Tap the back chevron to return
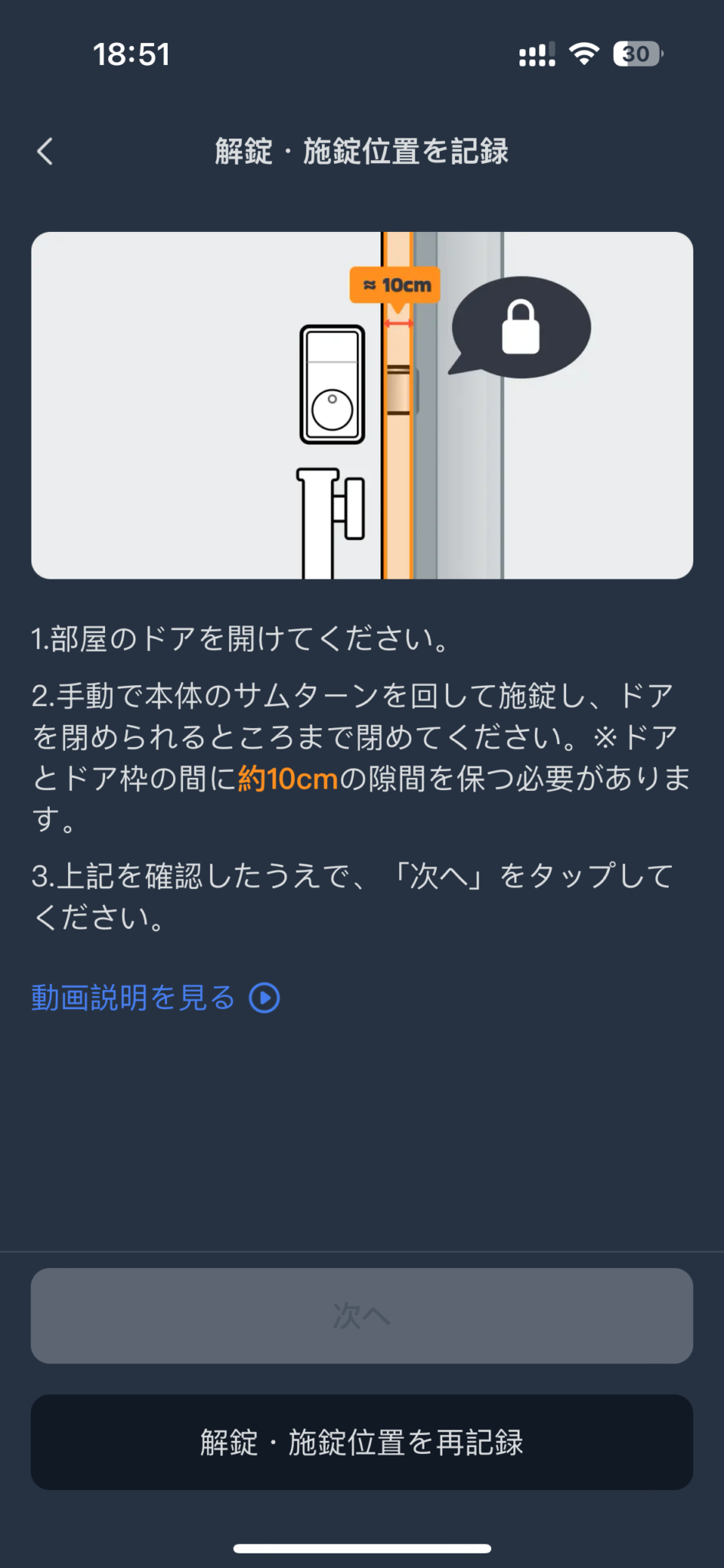The width and height of the screenshot is (724, 1568). point(44,151)
